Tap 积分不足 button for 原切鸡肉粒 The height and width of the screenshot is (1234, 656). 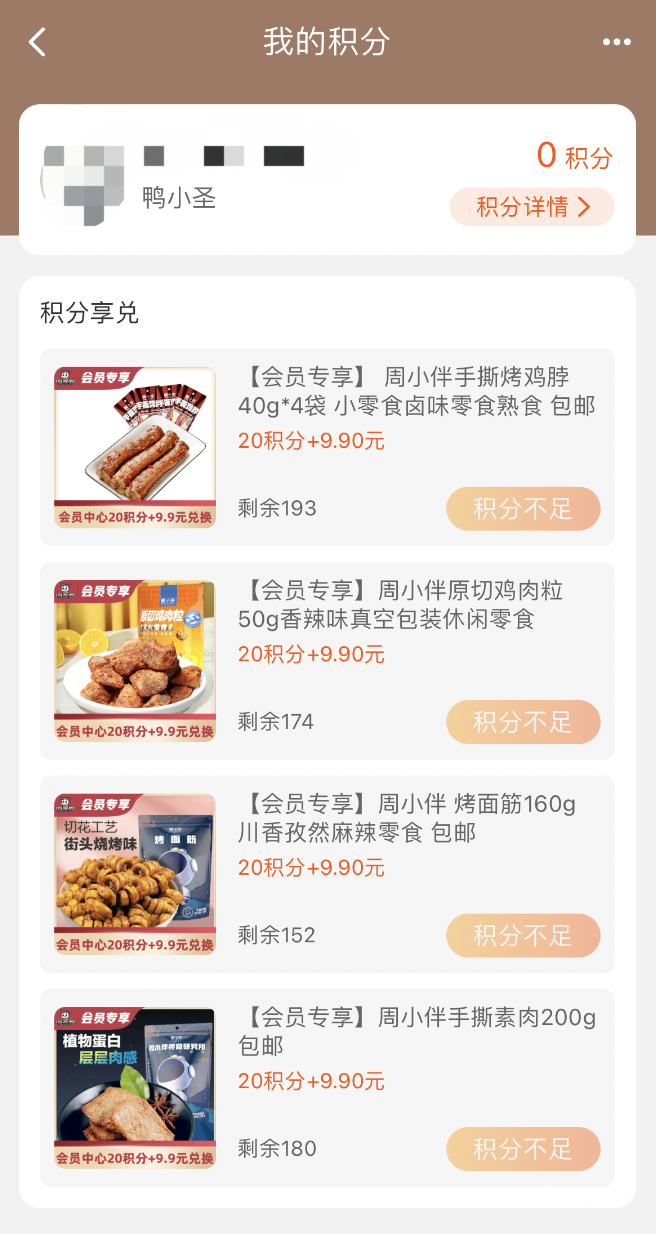[x=522, y=722]
